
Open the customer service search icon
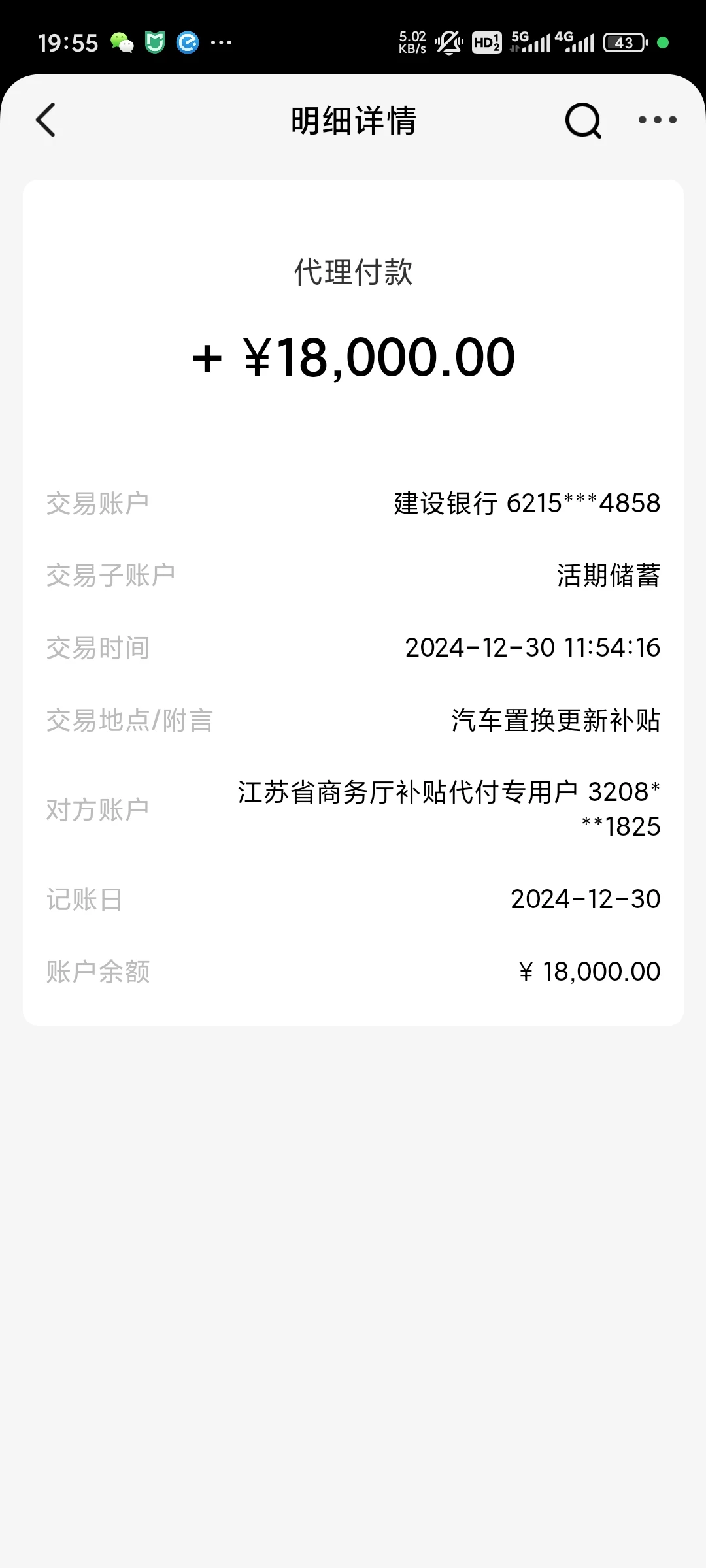coord(583,120)
